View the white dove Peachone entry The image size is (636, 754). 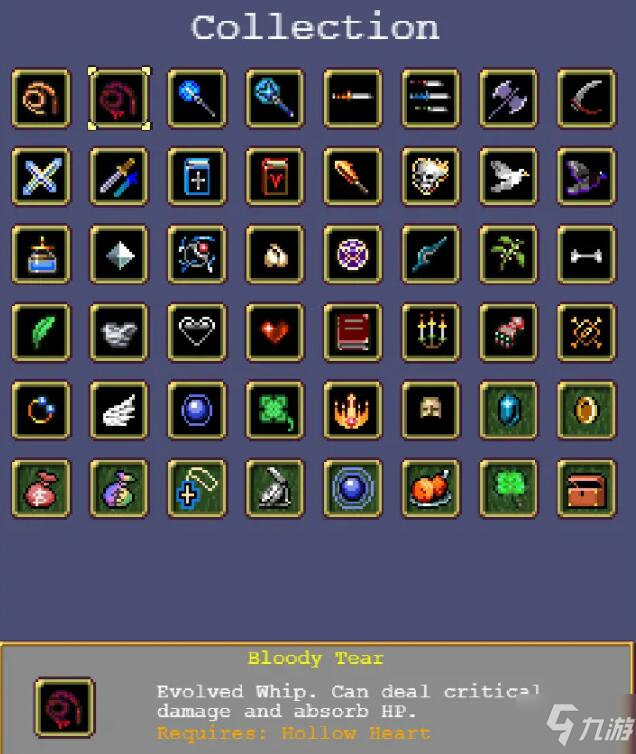coord(509,176)
